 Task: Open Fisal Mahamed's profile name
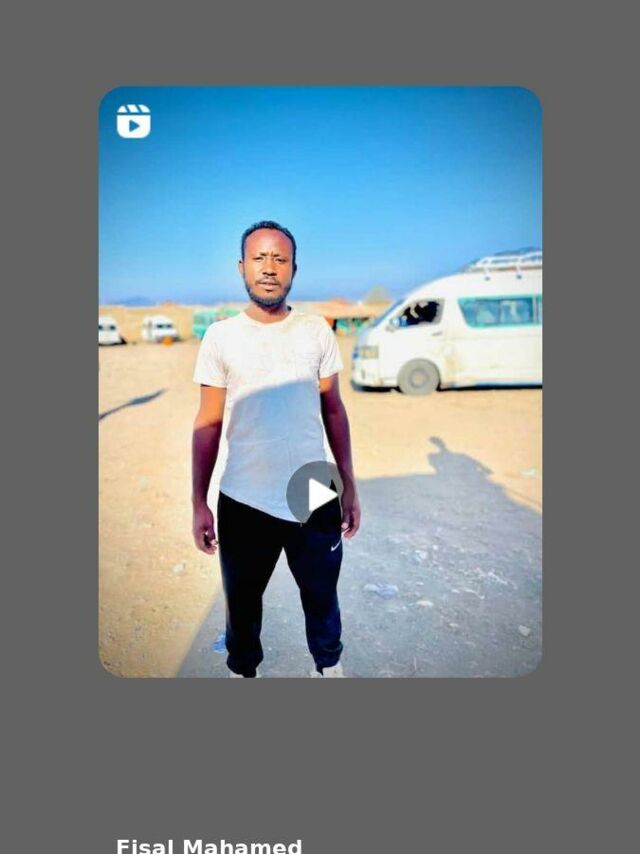pyautogui.click(x=209, y=846)
